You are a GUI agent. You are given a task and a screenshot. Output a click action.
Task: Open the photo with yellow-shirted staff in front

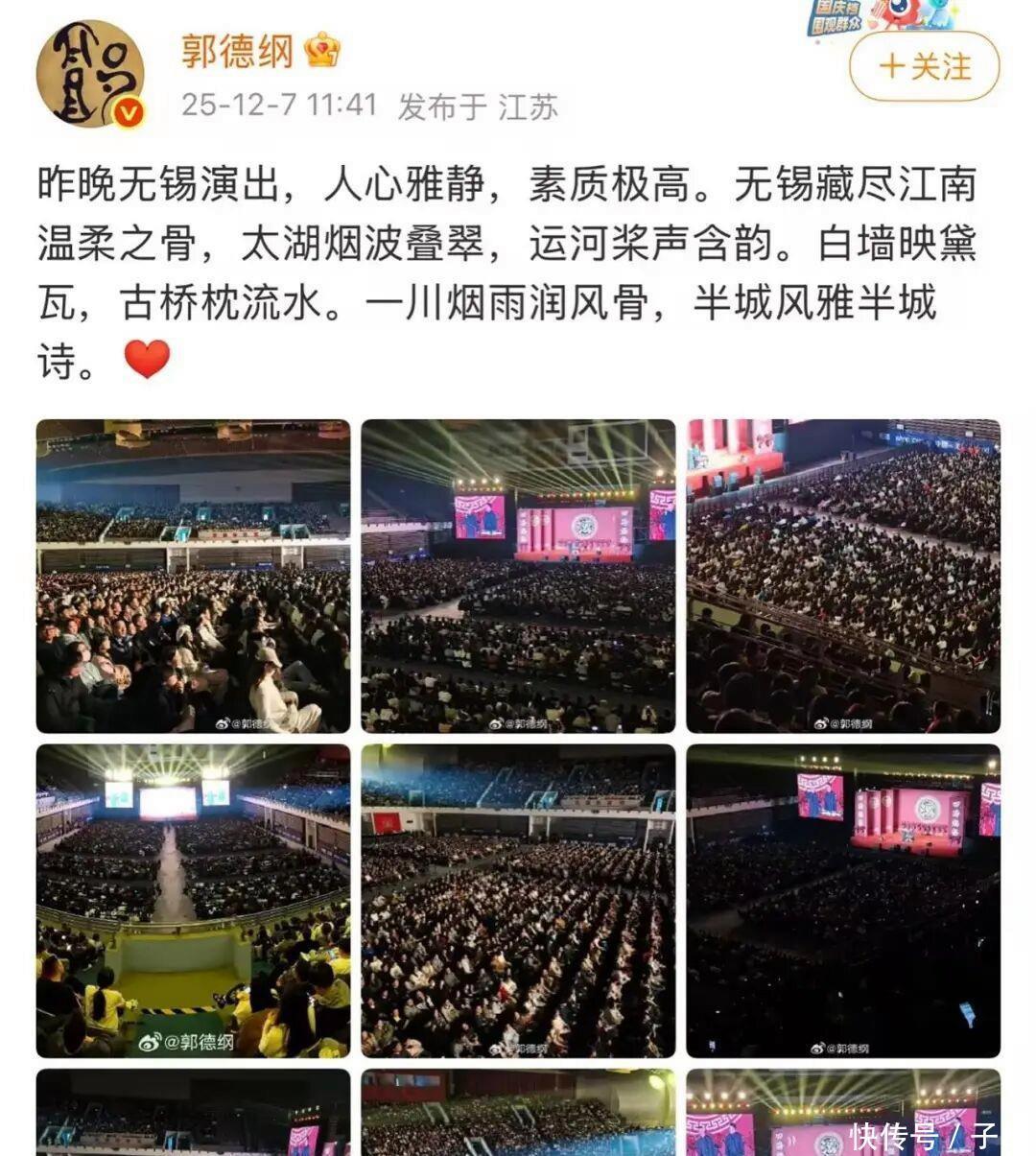click(x=193, y=901)
